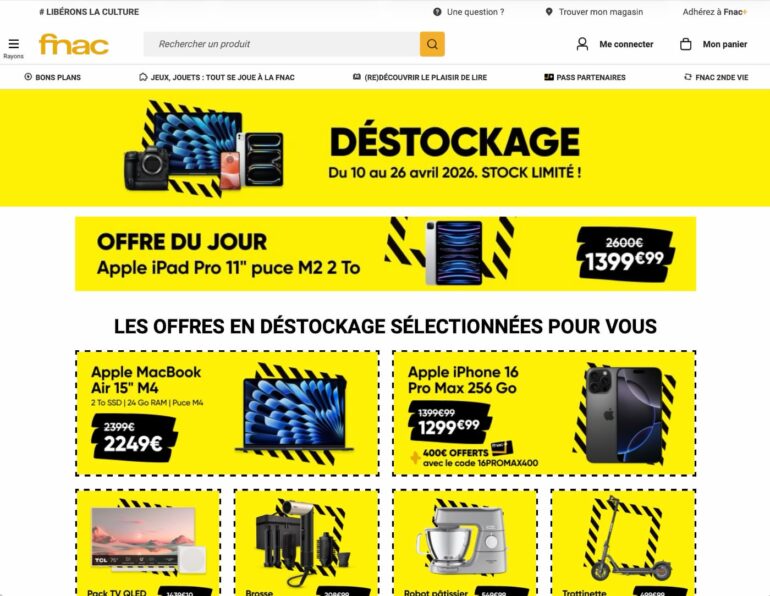The height and width of the screenshot is (596, 770).
Task: Open Pass Partenaires section
Action: pyautogui.click(x=584, y=77)
